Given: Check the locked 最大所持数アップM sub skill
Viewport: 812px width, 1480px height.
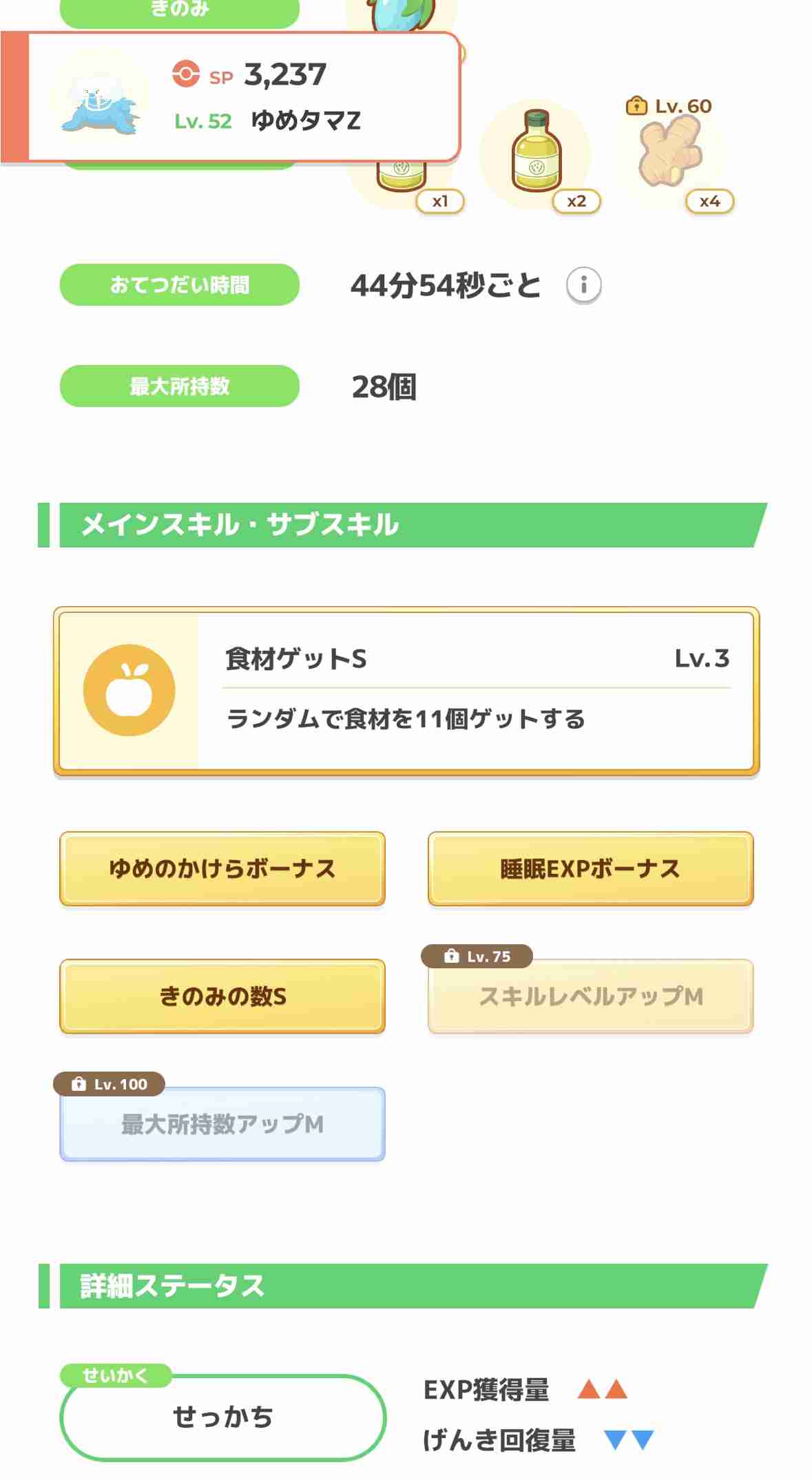Looking at the screenshot, I should 222,1124.
